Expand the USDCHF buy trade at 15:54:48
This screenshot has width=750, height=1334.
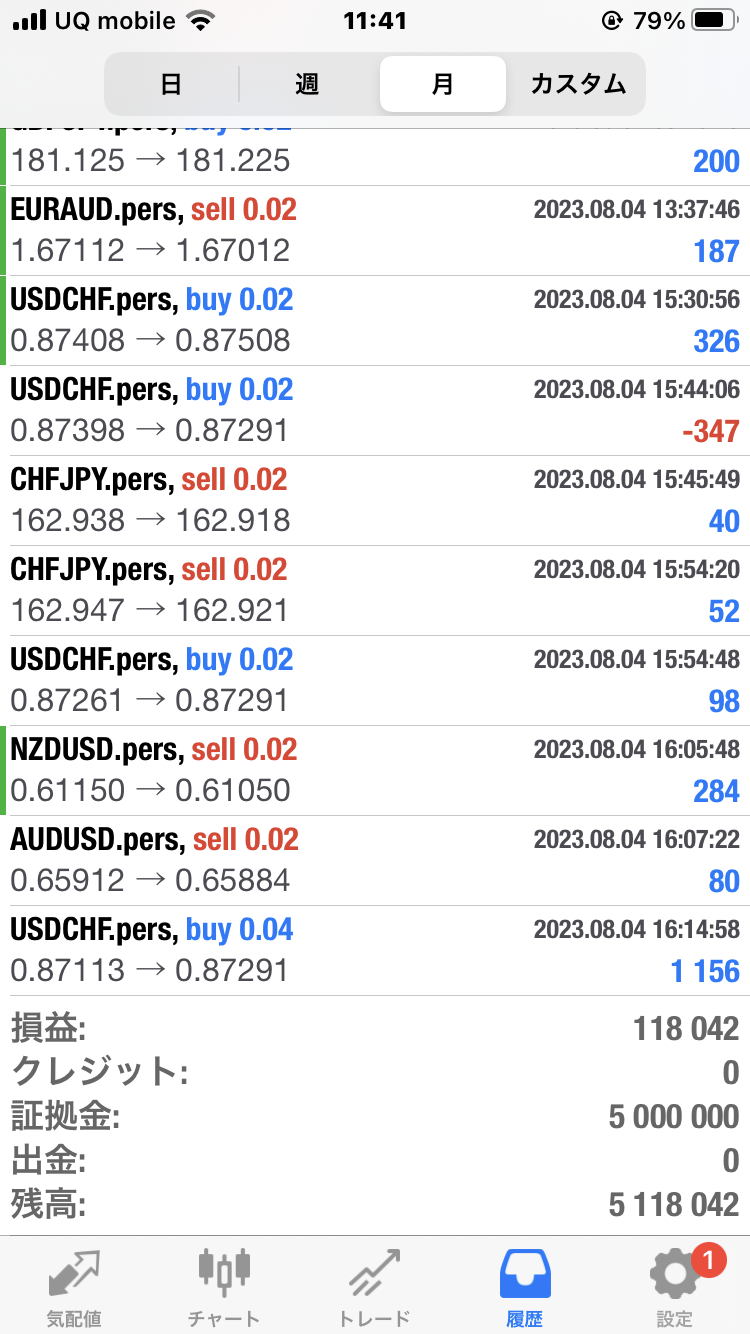coord(375,680)
